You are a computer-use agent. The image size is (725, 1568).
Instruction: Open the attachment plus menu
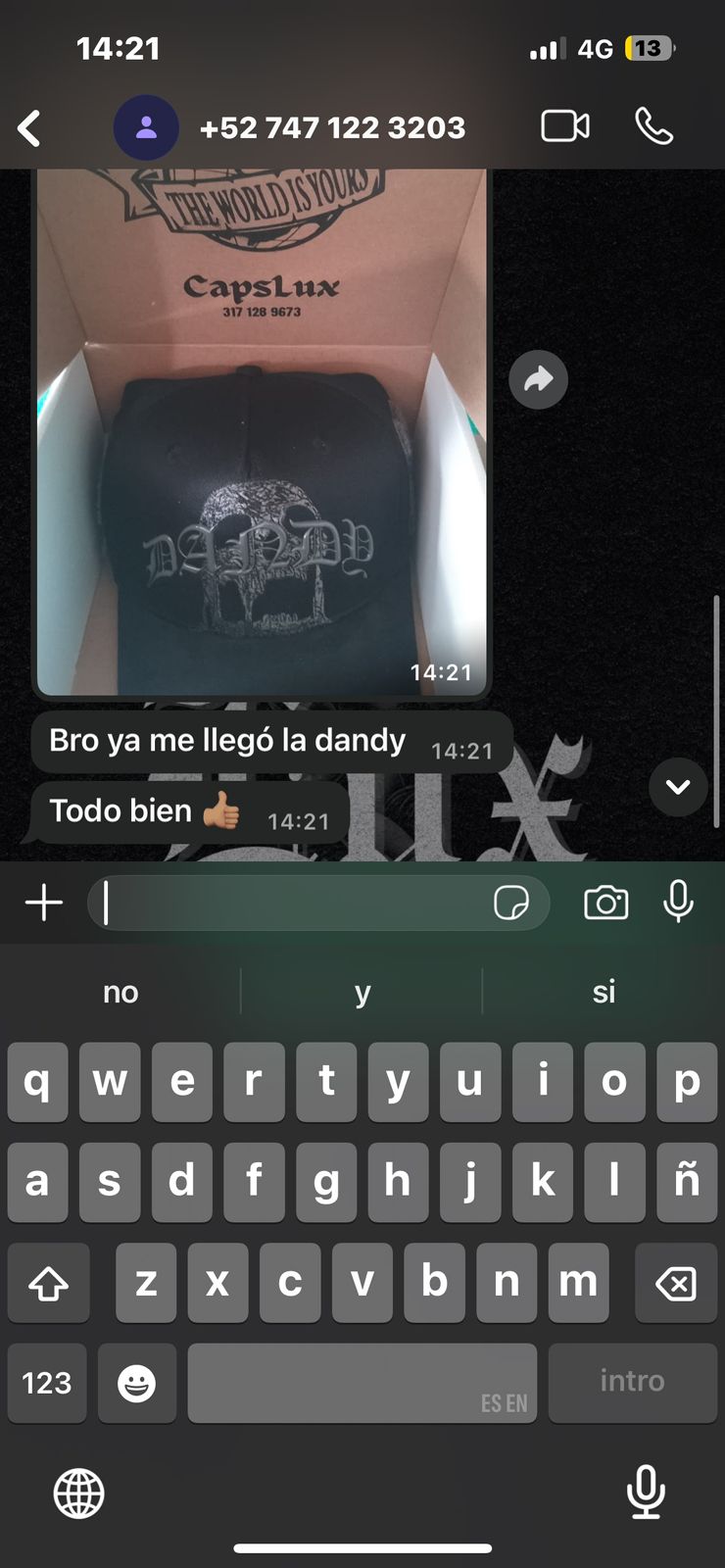click(44, 903)
